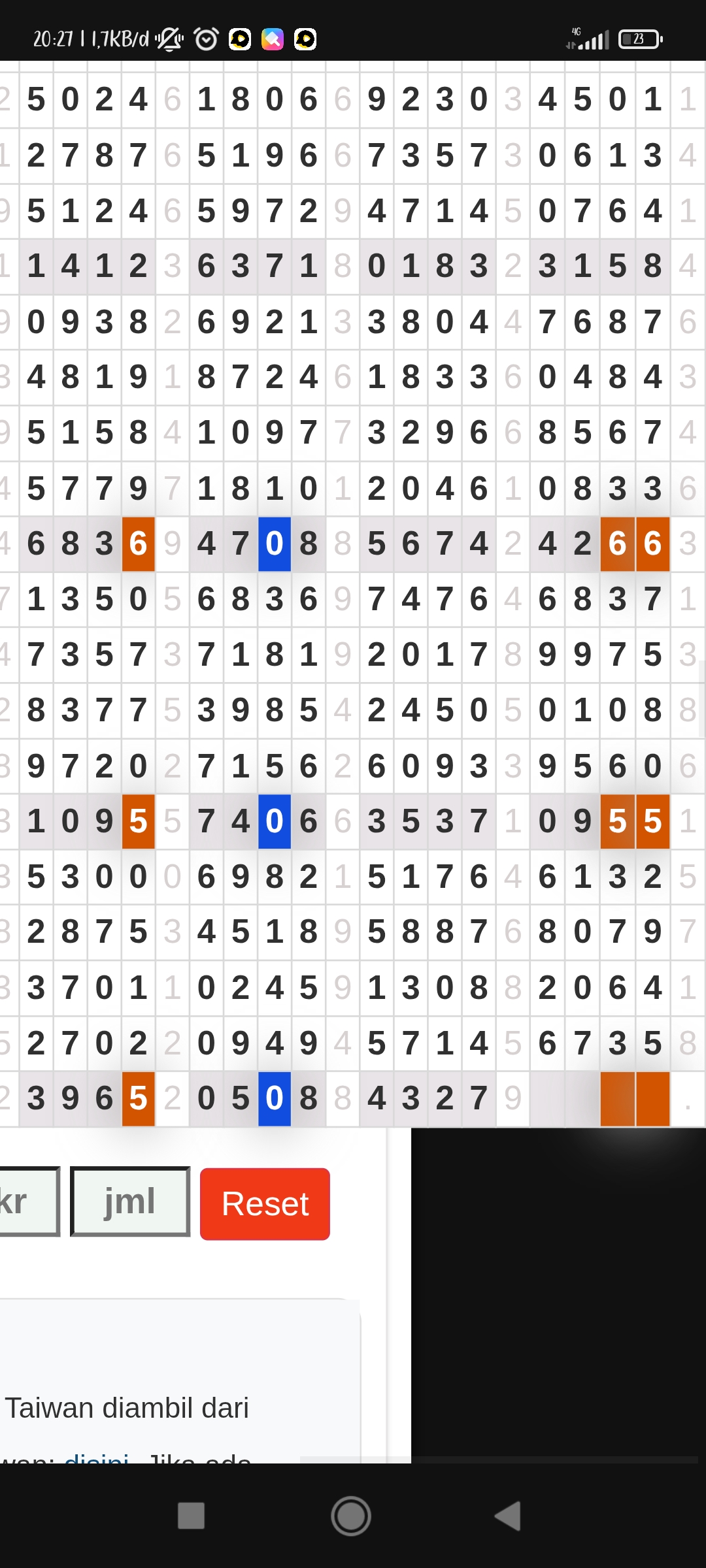Return to the home screen
706x1568 pixels.
coord(351,1516)
